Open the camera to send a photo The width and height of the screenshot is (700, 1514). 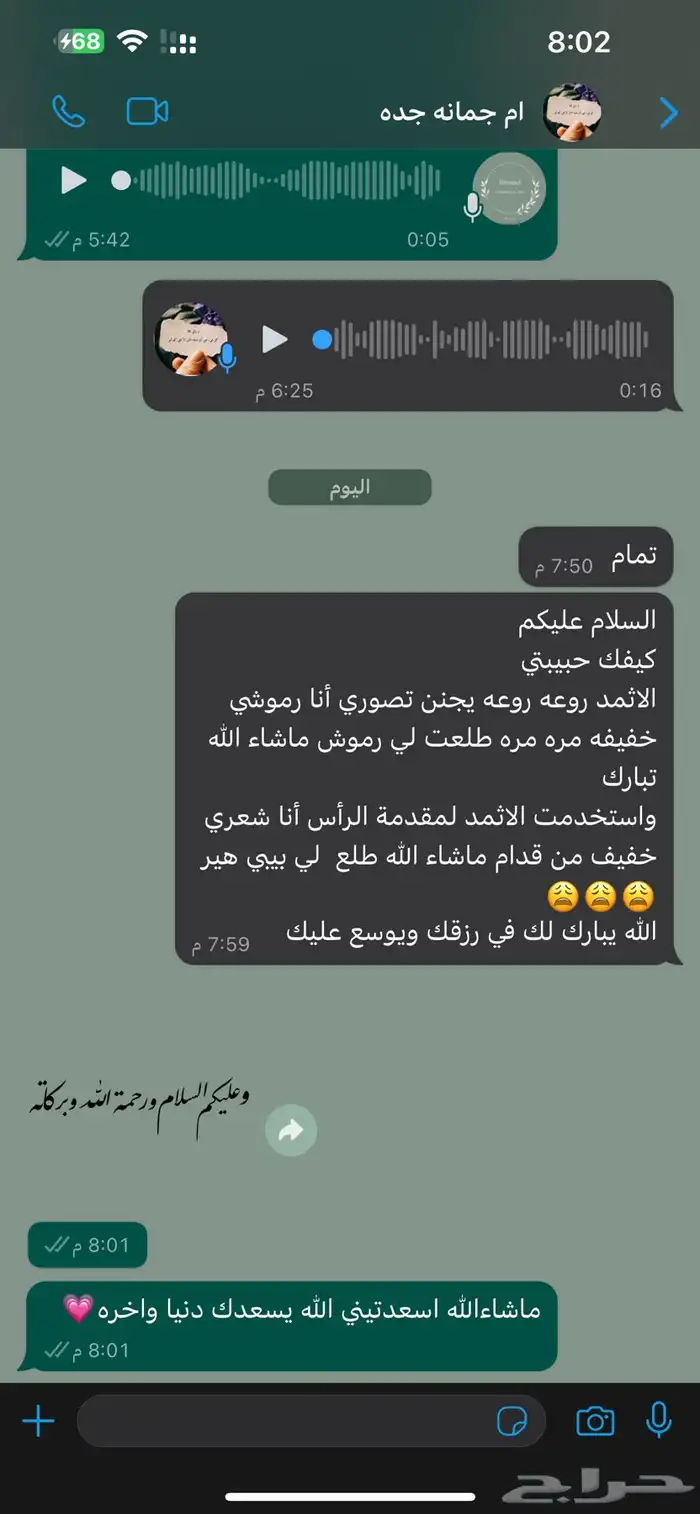coord(595,1421)
